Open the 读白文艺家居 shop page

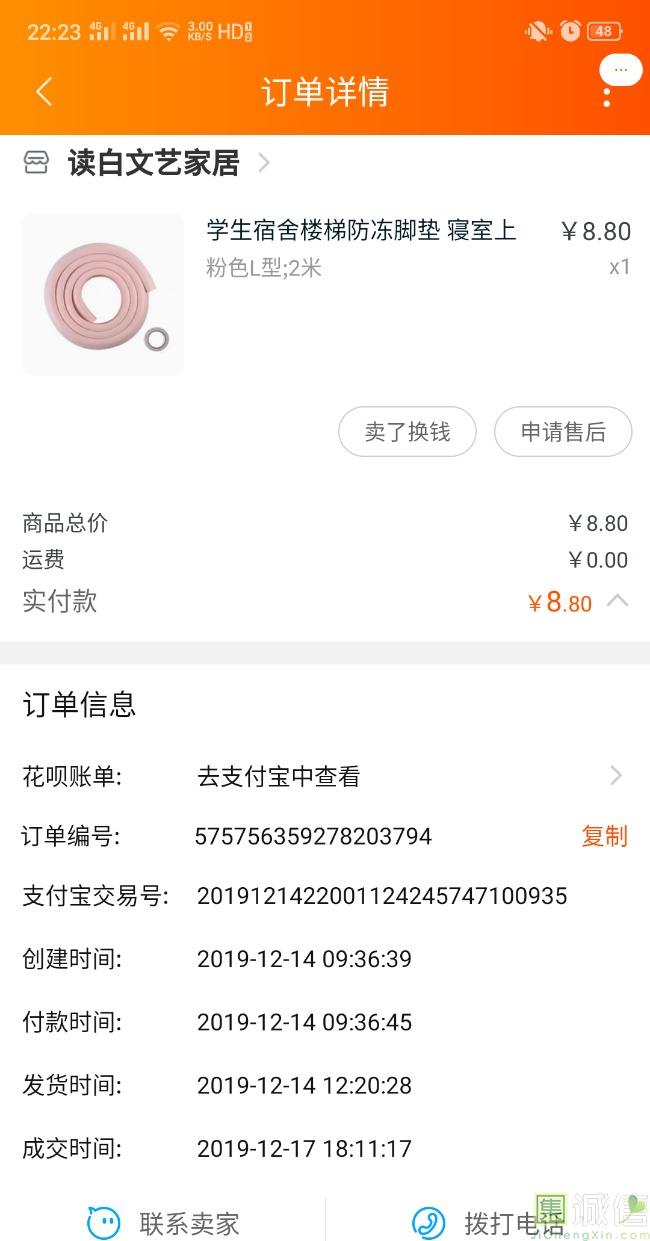tap(153, 163)
